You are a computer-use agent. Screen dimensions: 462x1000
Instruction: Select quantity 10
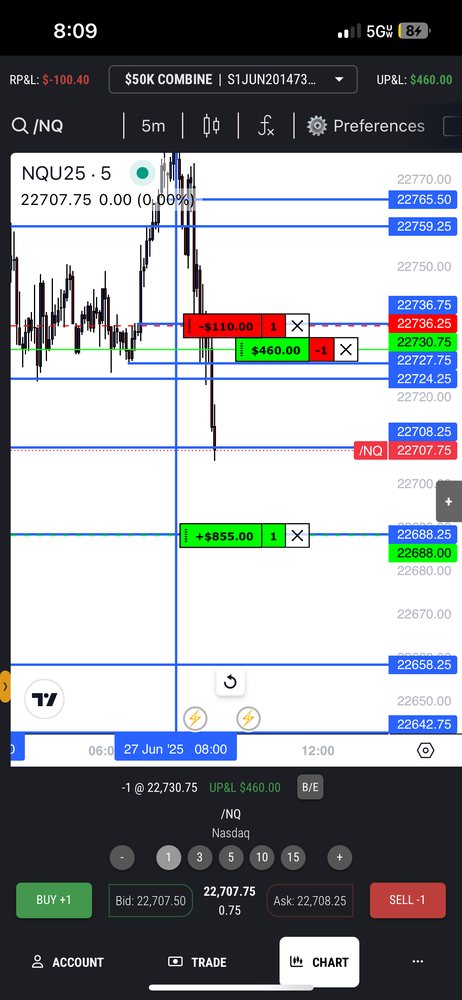pos(262,858)
